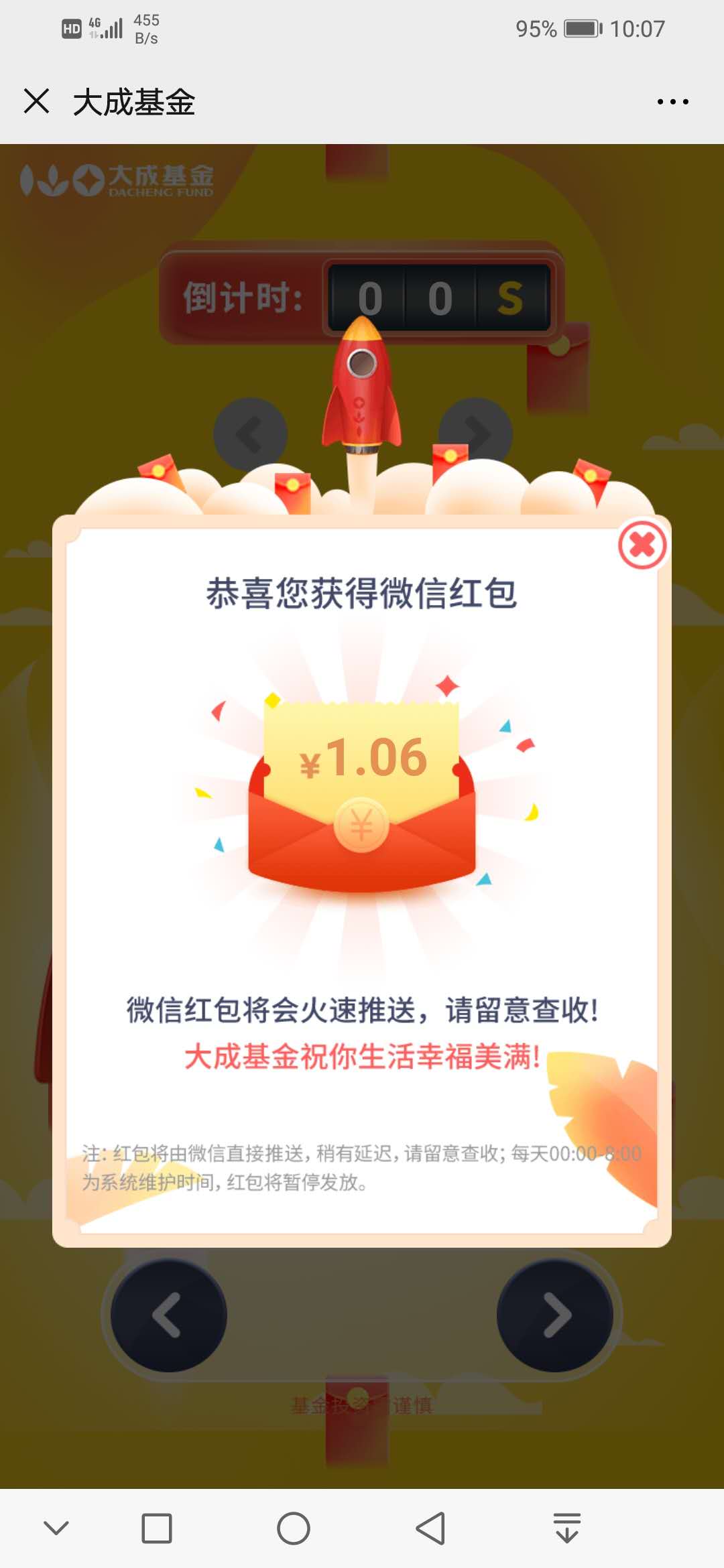Viewport: 724px width, 1568px height.
Task: Hide the navigation bar with down chevron
Action: coord(56,1528)
